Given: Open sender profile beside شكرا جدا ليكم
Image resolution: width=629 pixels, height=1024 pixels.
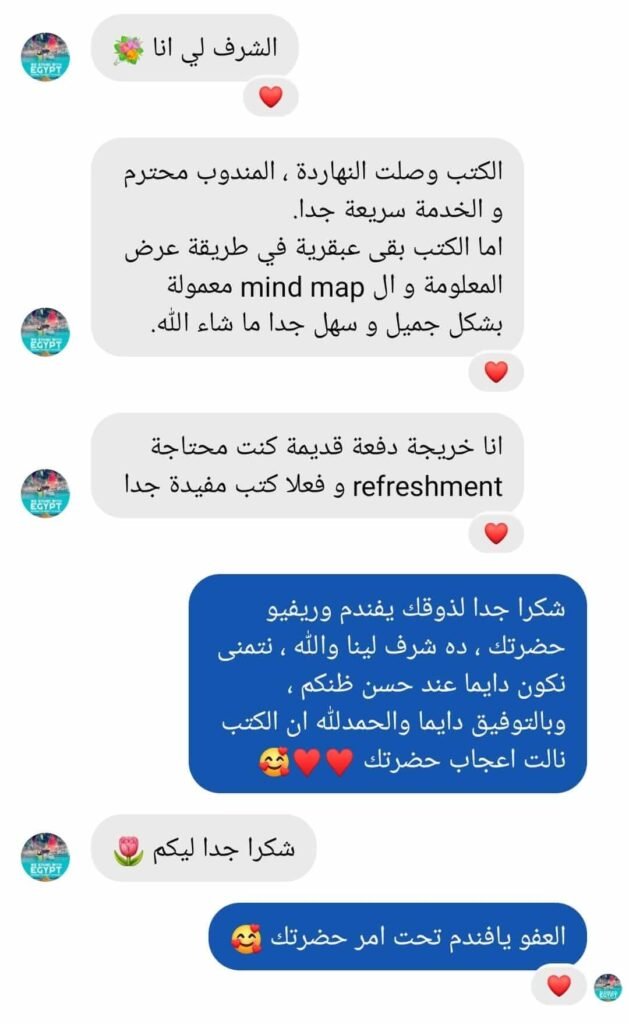Looking at the screenshot, I should point(45,856).
